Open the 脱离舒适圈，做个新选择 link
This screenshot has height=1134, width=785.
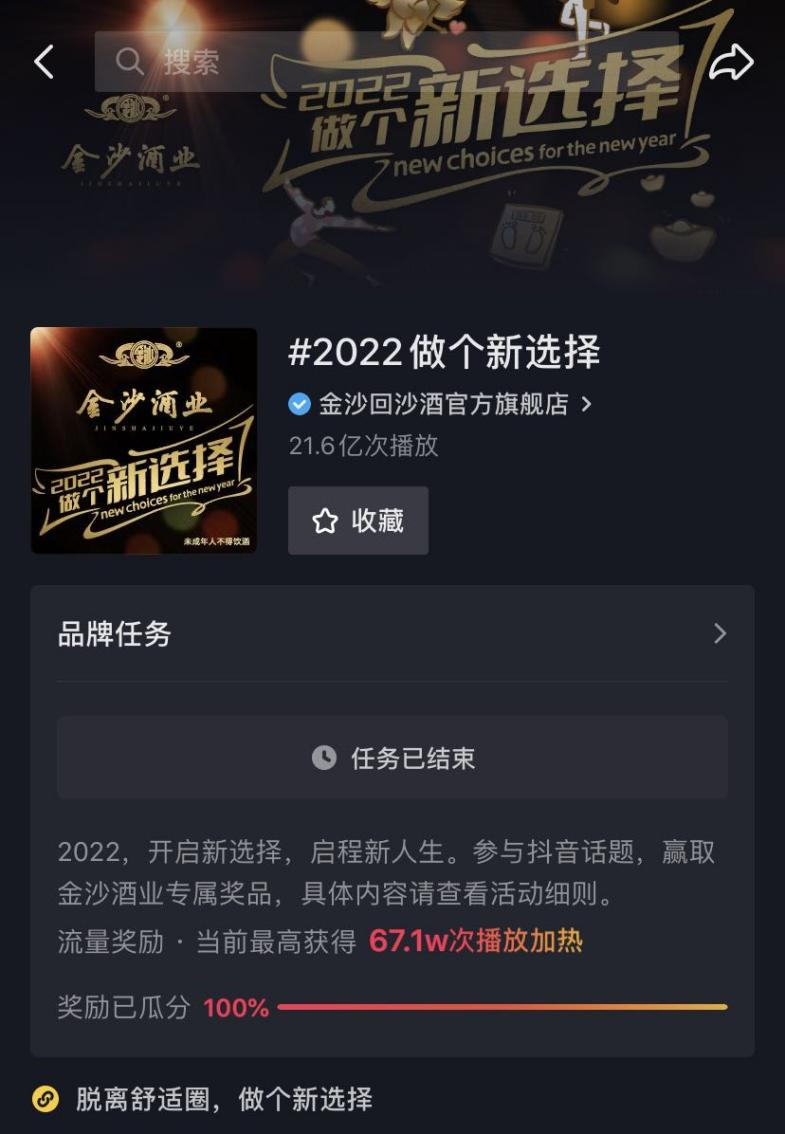[224, 1099]
